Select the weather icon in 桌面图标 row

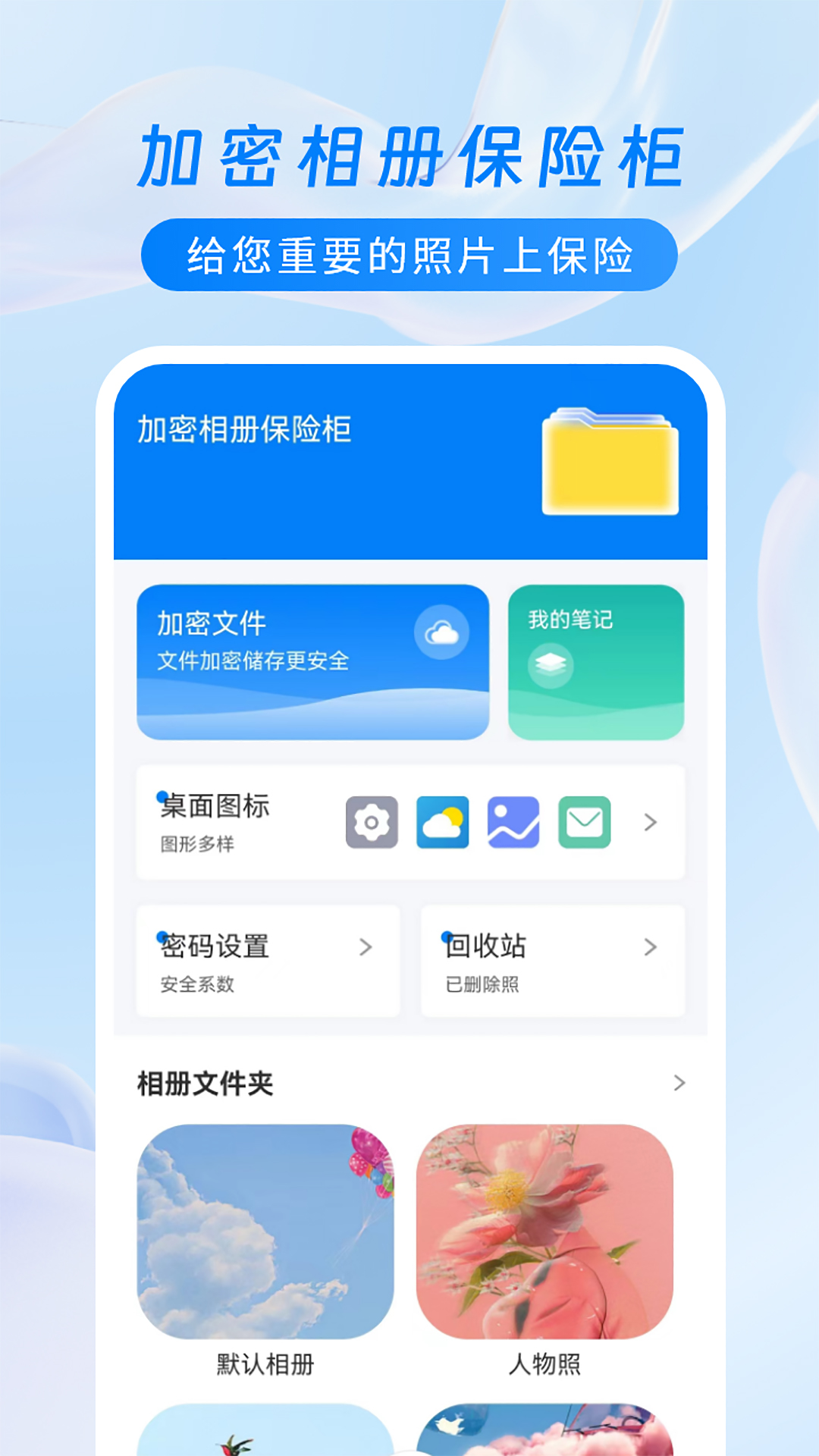click(442, 821)
